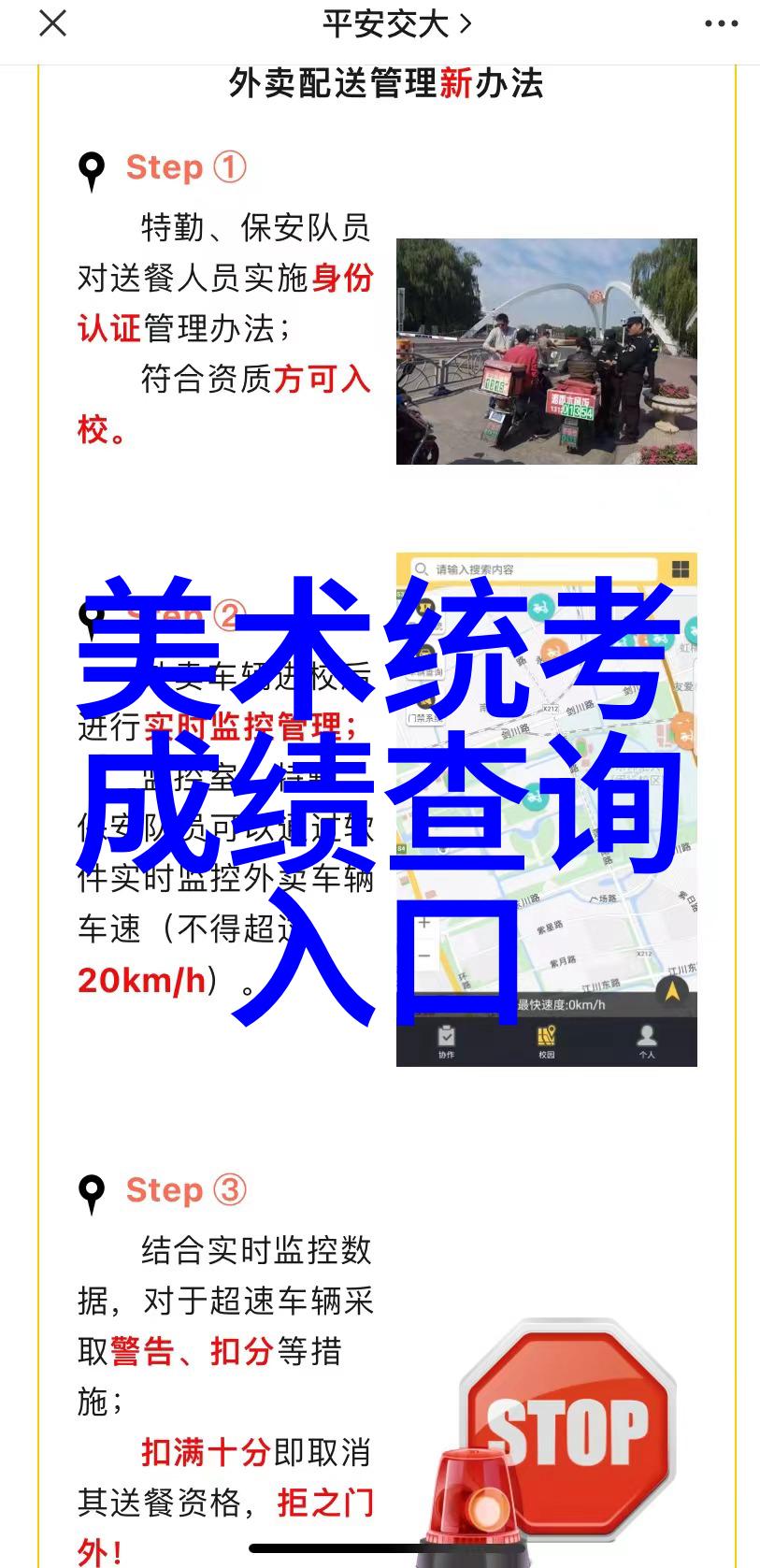This screenshot has height=1568, width=760.
Task: Close the article page
Action: click(x=53, y=23)
